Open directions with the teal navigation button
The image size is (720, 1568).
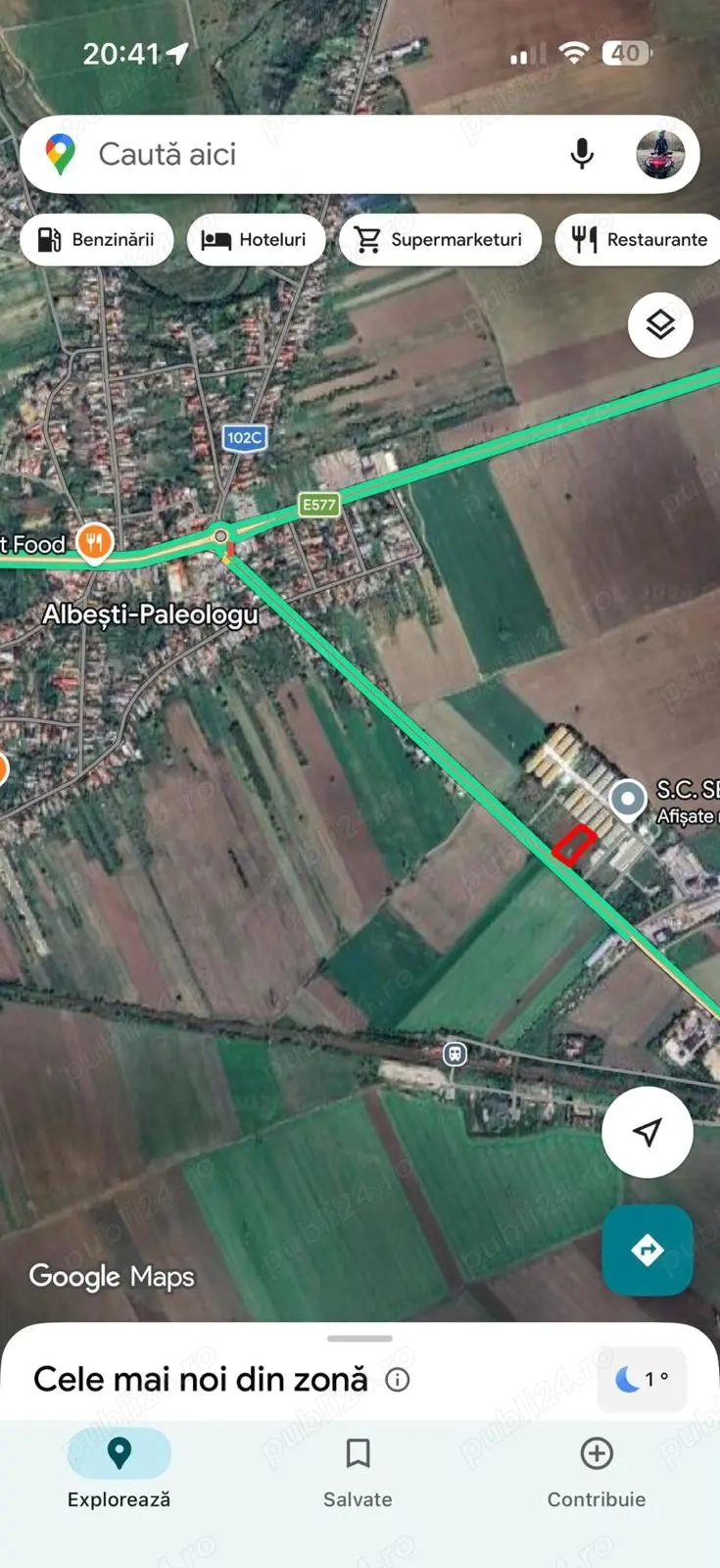(648, 1249)
